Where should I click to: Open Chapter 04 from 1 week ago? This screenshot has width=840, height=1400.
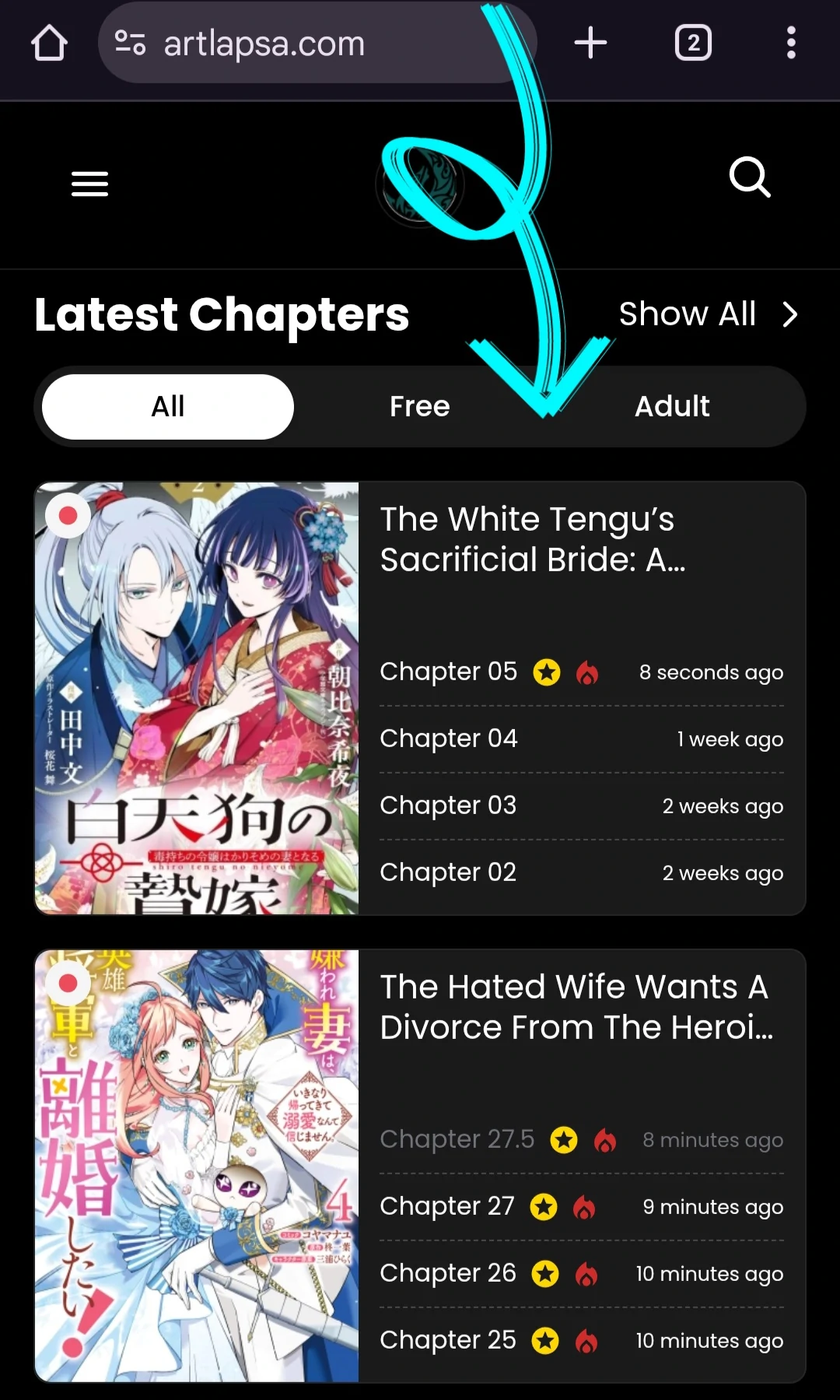pyautogui.click(x=448, y=739)
